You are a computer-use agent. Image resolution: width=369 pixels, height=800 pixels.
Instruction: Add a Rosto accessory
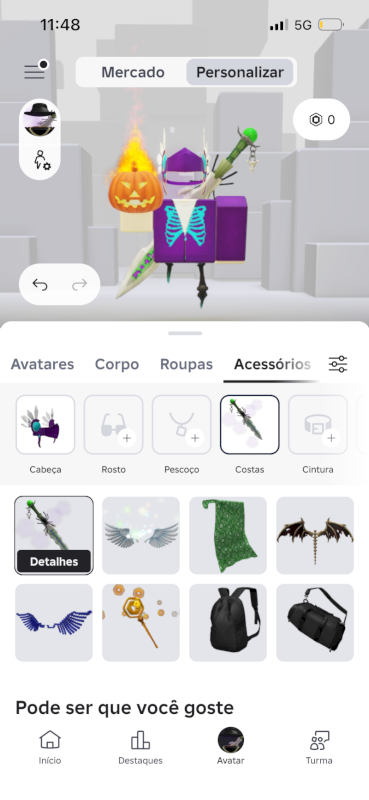[113, 424]
